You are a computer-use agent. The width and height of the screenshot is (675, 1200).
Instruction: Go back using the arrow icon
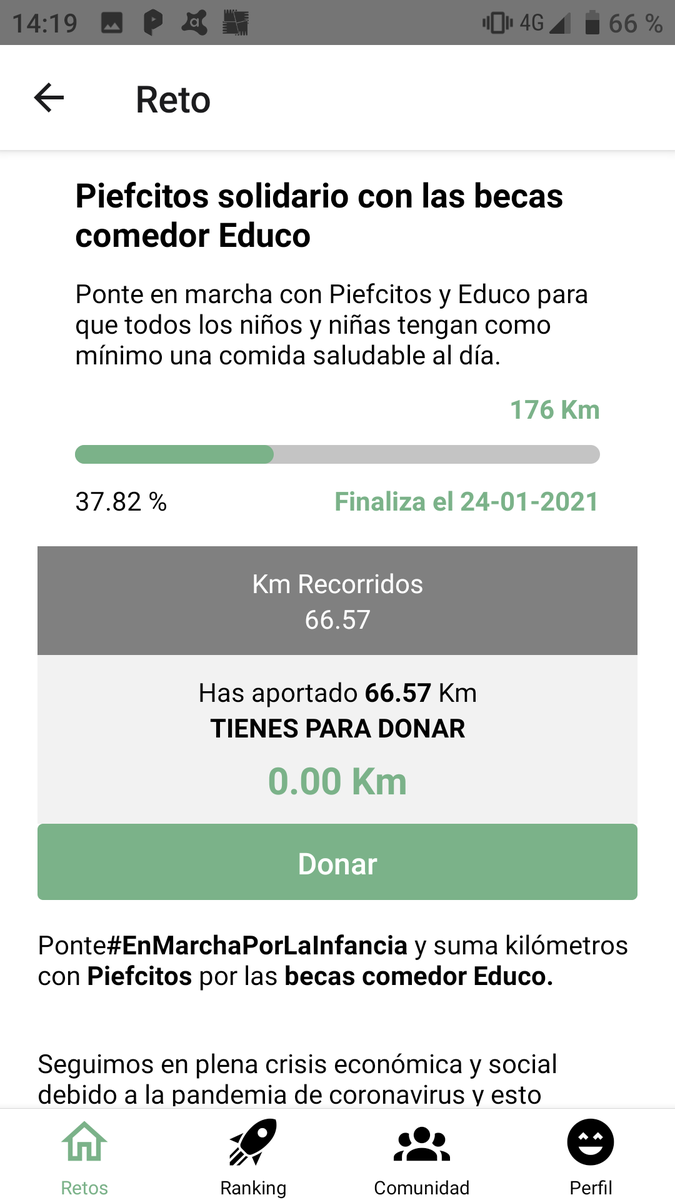pyautogui.click(x=49, y=98)
